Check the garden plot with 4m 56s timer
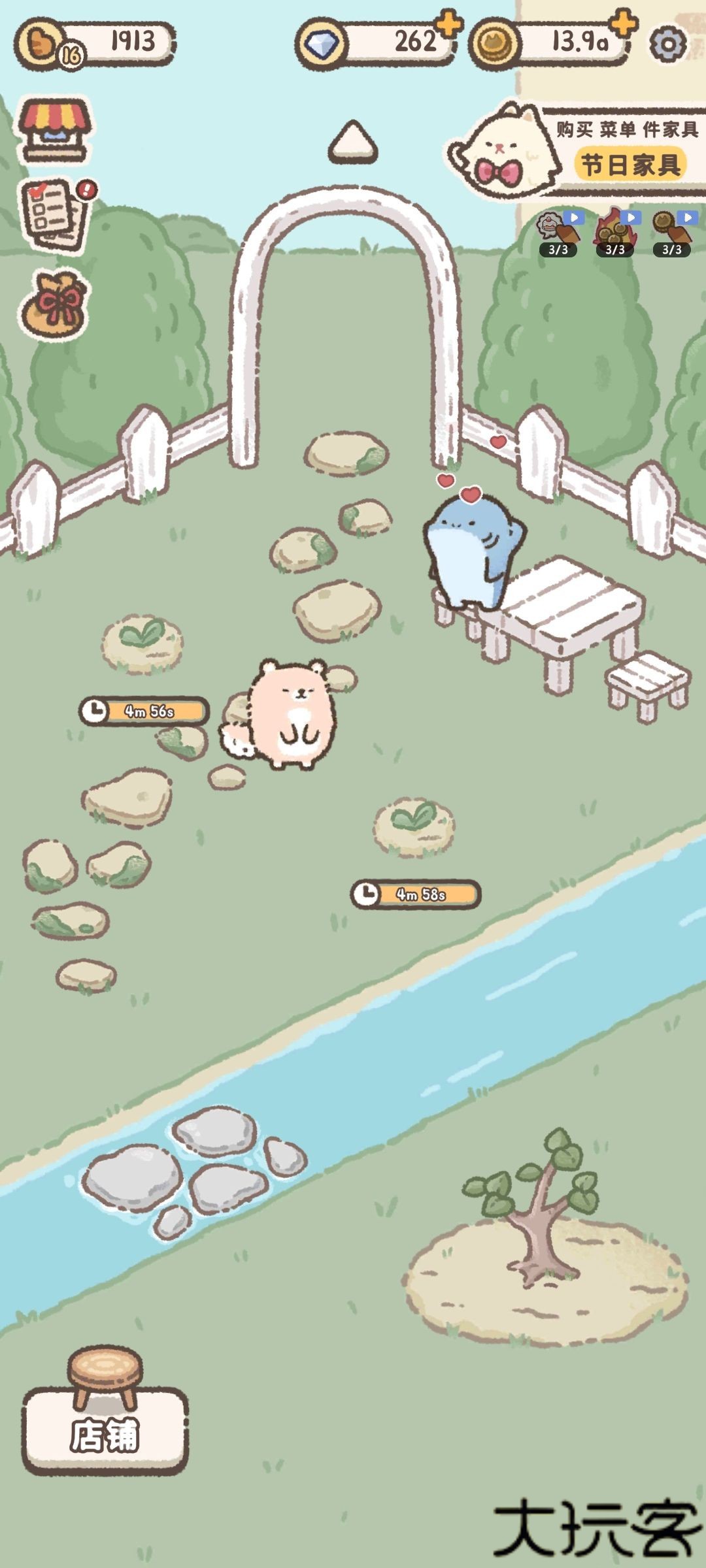Screen dimensions: 706x1568 pyautogui.click(x=143, y=644)
